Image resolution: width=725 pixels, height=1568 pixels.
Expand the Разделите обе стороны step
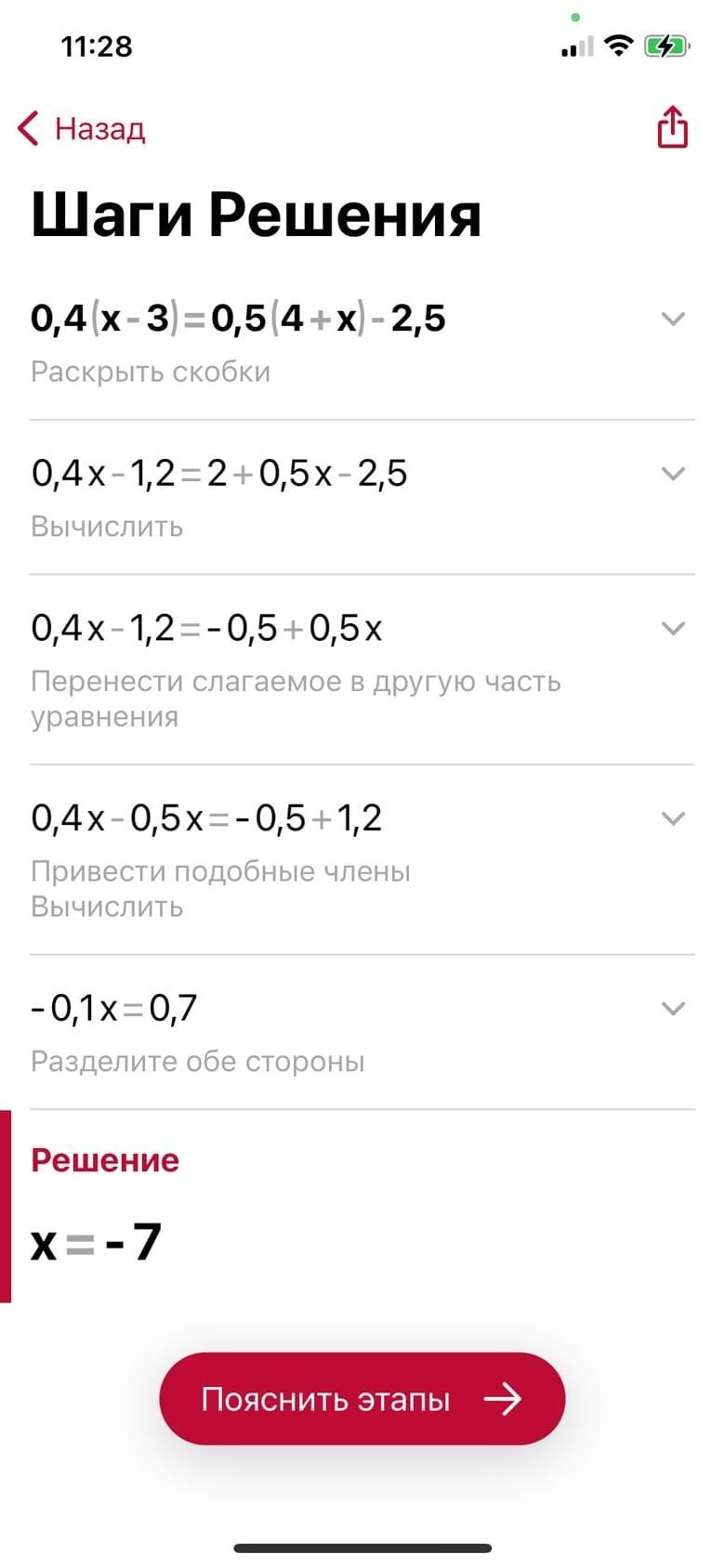(672, 1008)
